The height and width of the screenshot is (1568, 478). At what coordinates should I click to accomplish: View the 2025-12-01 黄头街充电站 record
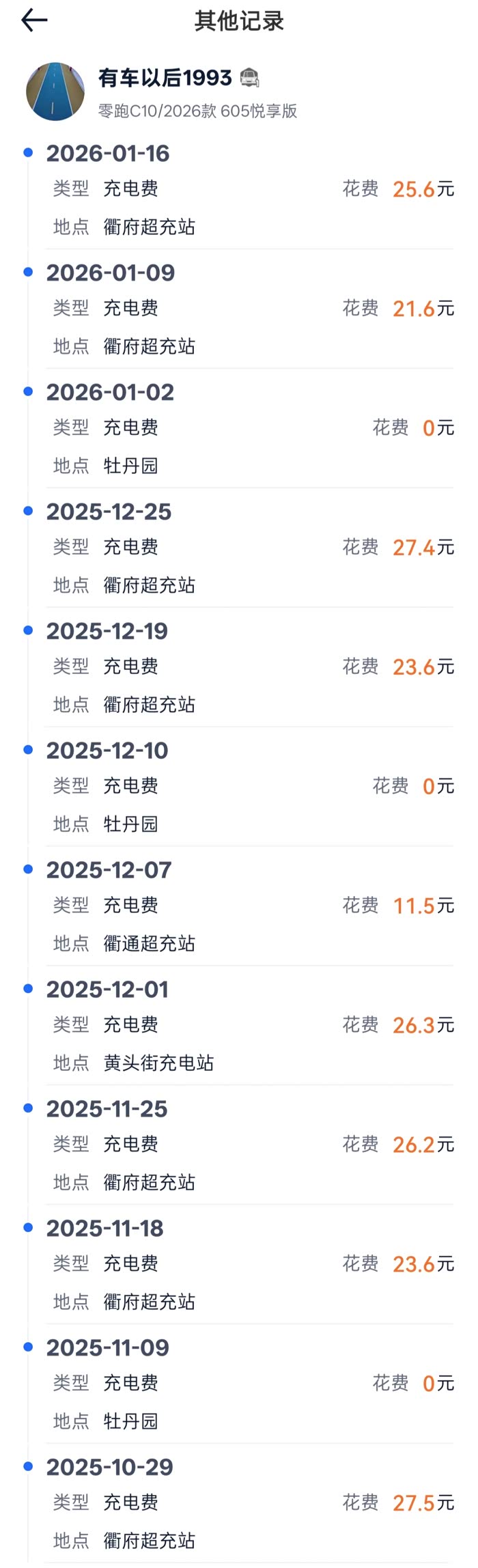tap(249, 1026)
